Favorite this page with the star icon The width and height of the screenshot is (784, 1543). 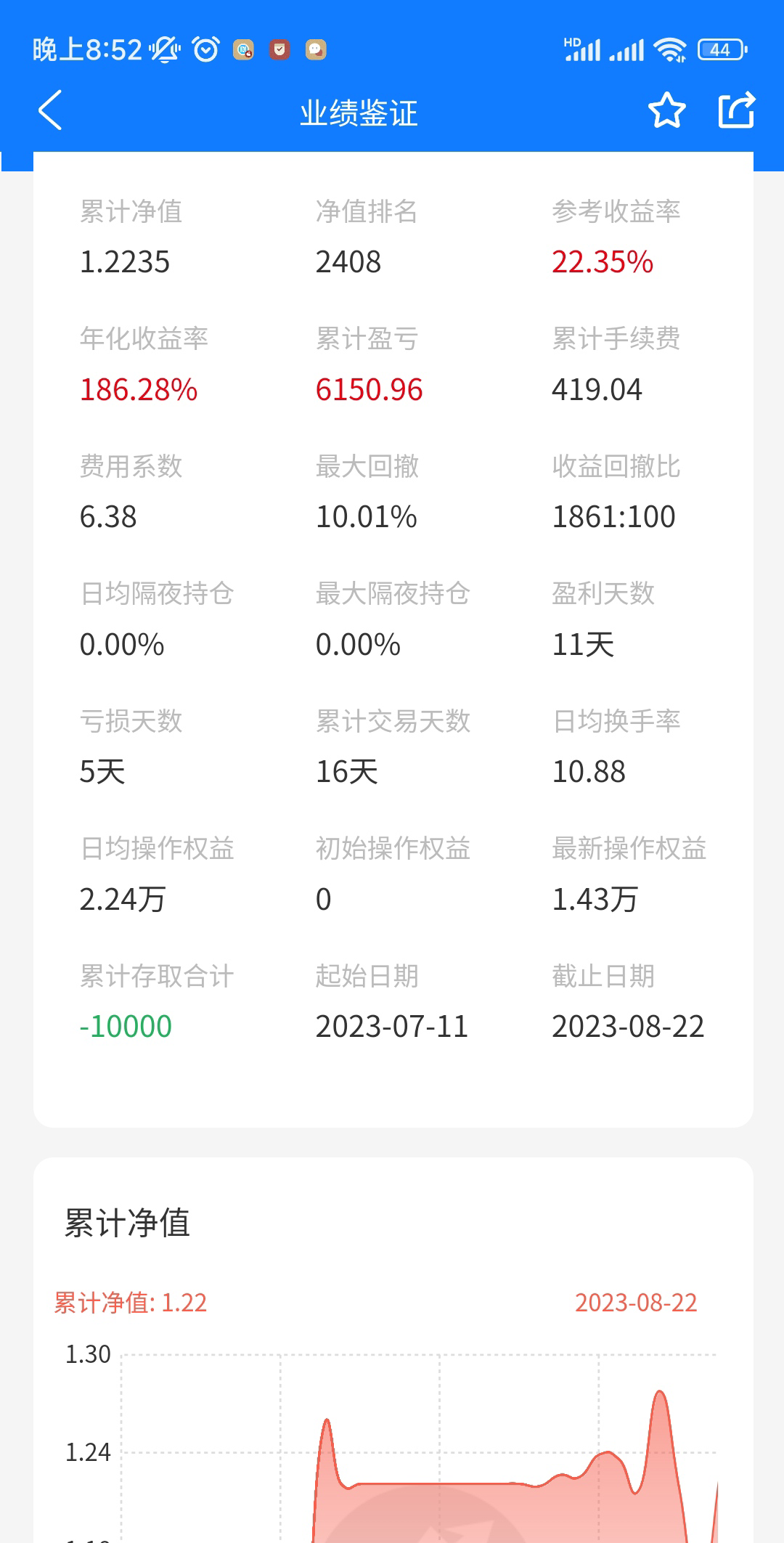click(666, 110)
